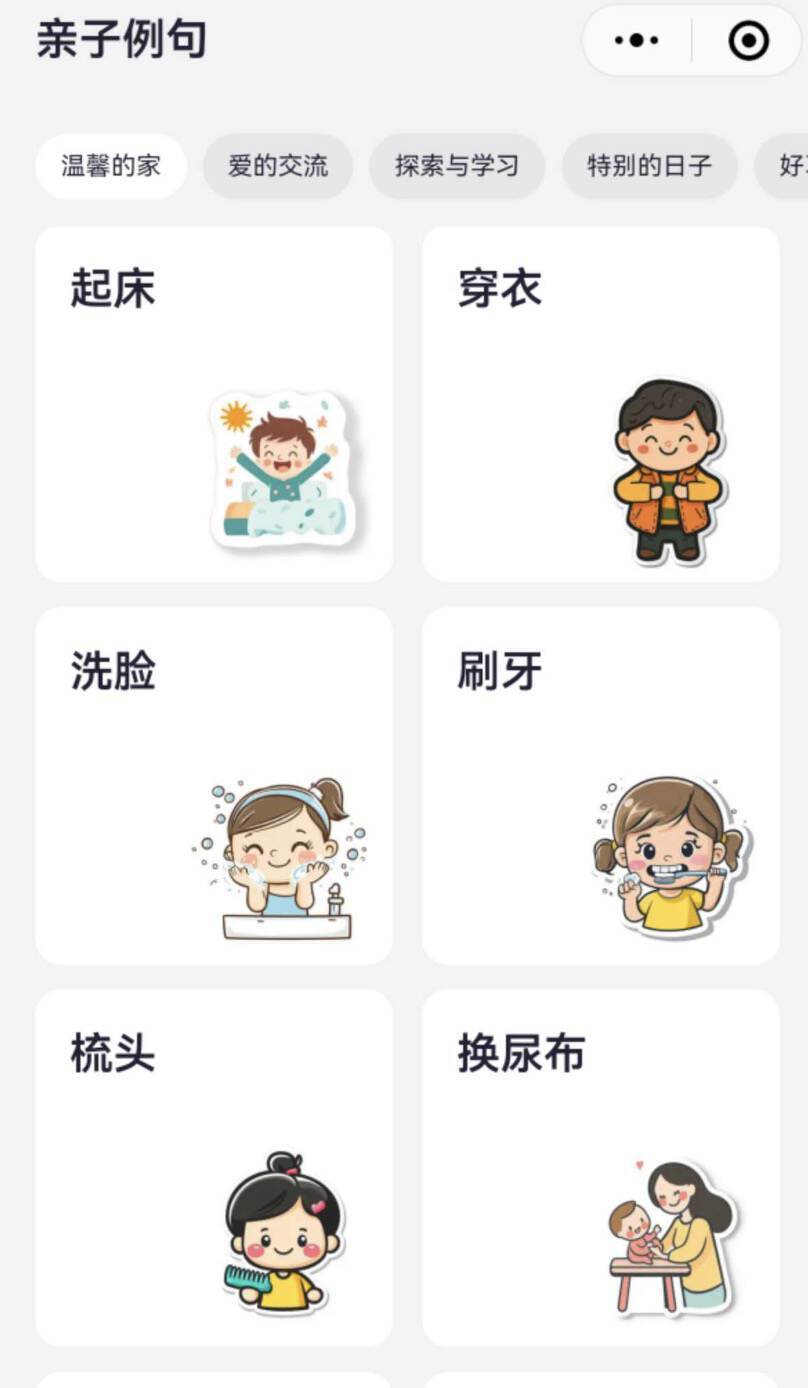Switch to the 探索与学习 category
This screenshot has height=1388, width=808.
coord(457,166)
